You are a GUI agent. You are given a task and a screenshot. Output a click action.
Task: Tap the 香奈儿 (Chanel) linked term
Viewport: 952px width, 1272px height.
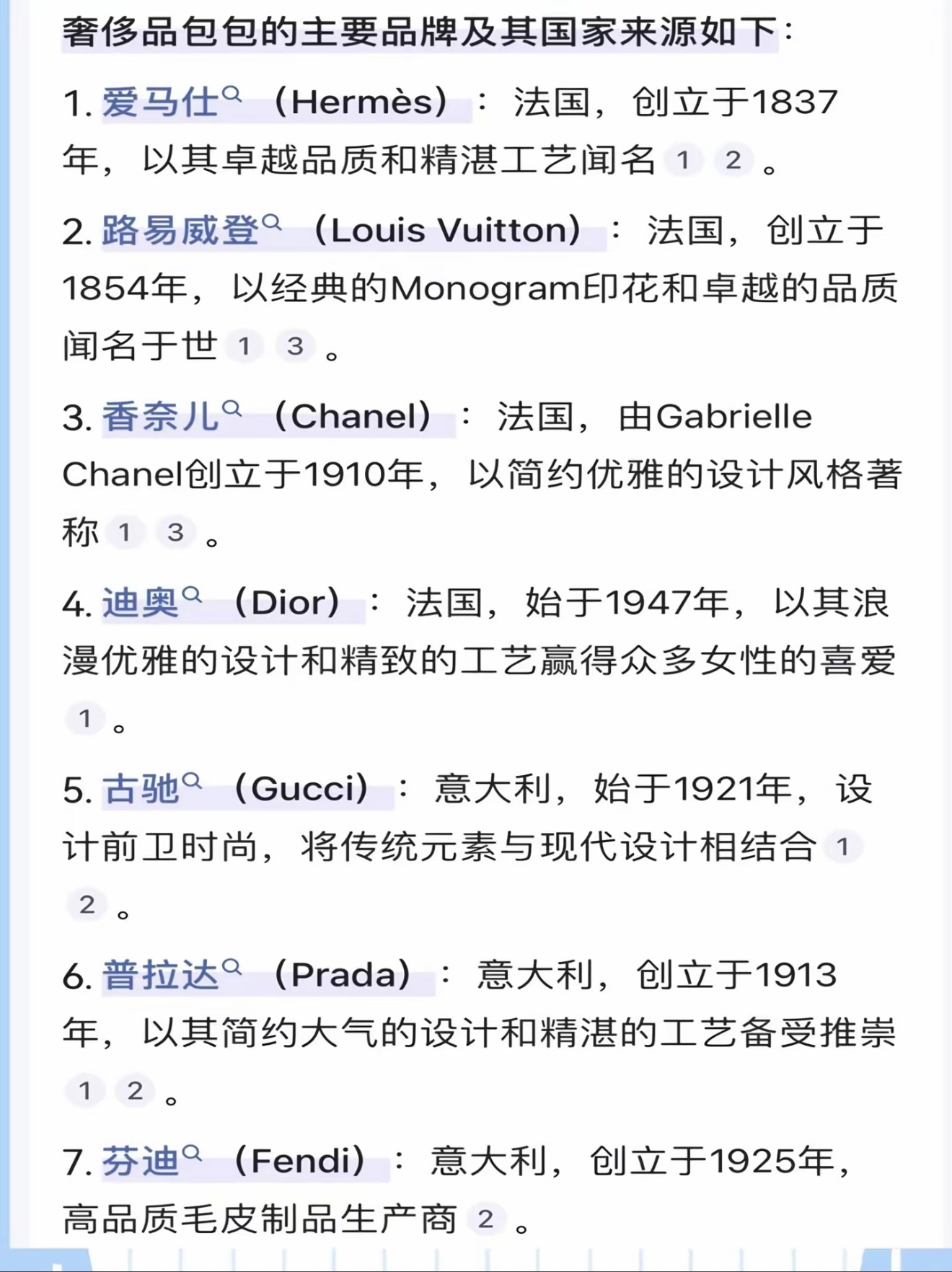[x=160, y=417]
